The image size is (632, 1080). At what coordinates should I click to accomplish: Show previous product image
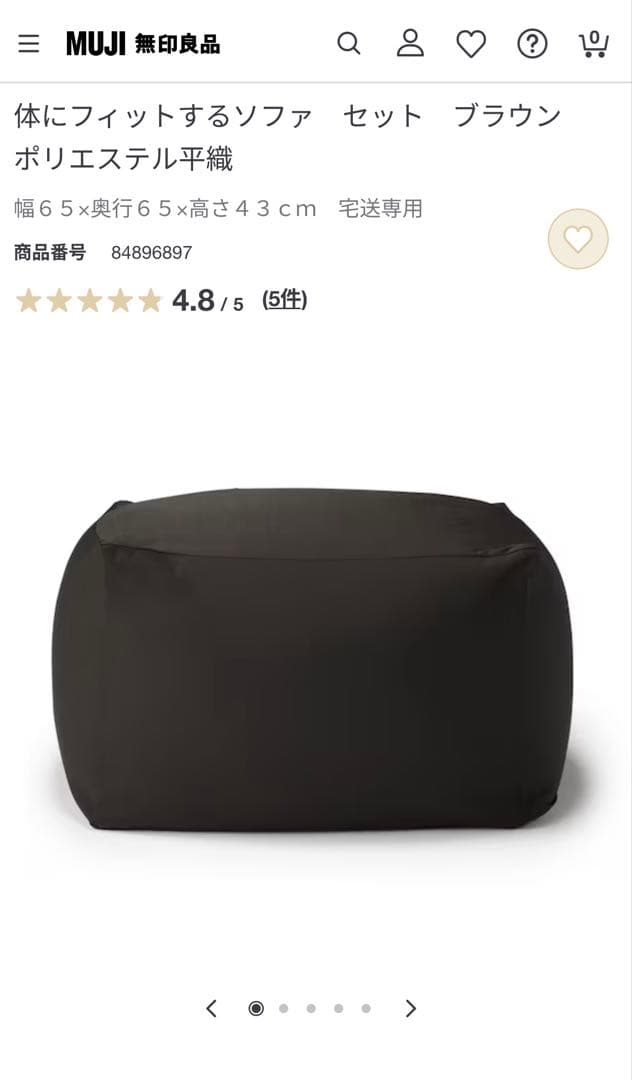(211, 1008)
